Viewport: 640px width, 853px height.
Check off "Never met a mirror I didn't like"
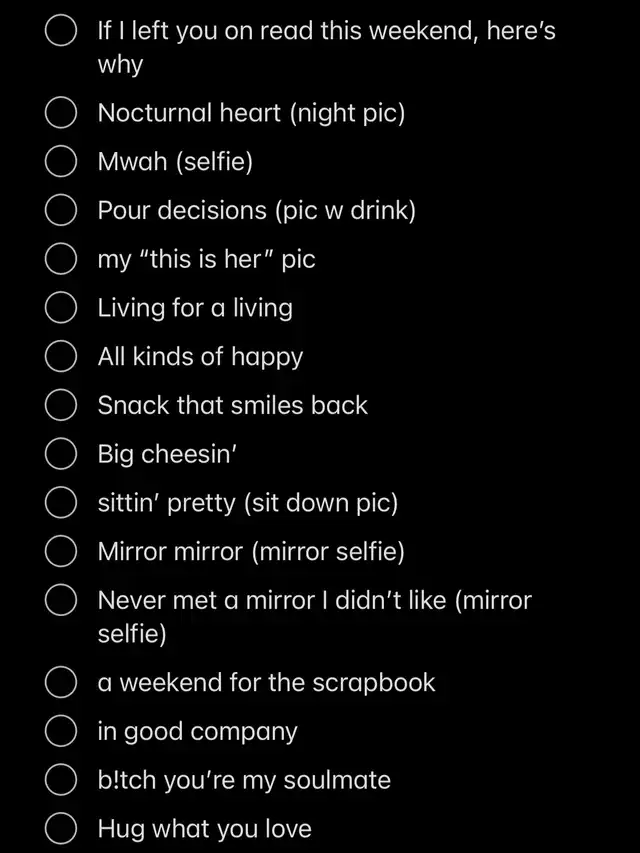pyautogui.click(x=62, y=601)
